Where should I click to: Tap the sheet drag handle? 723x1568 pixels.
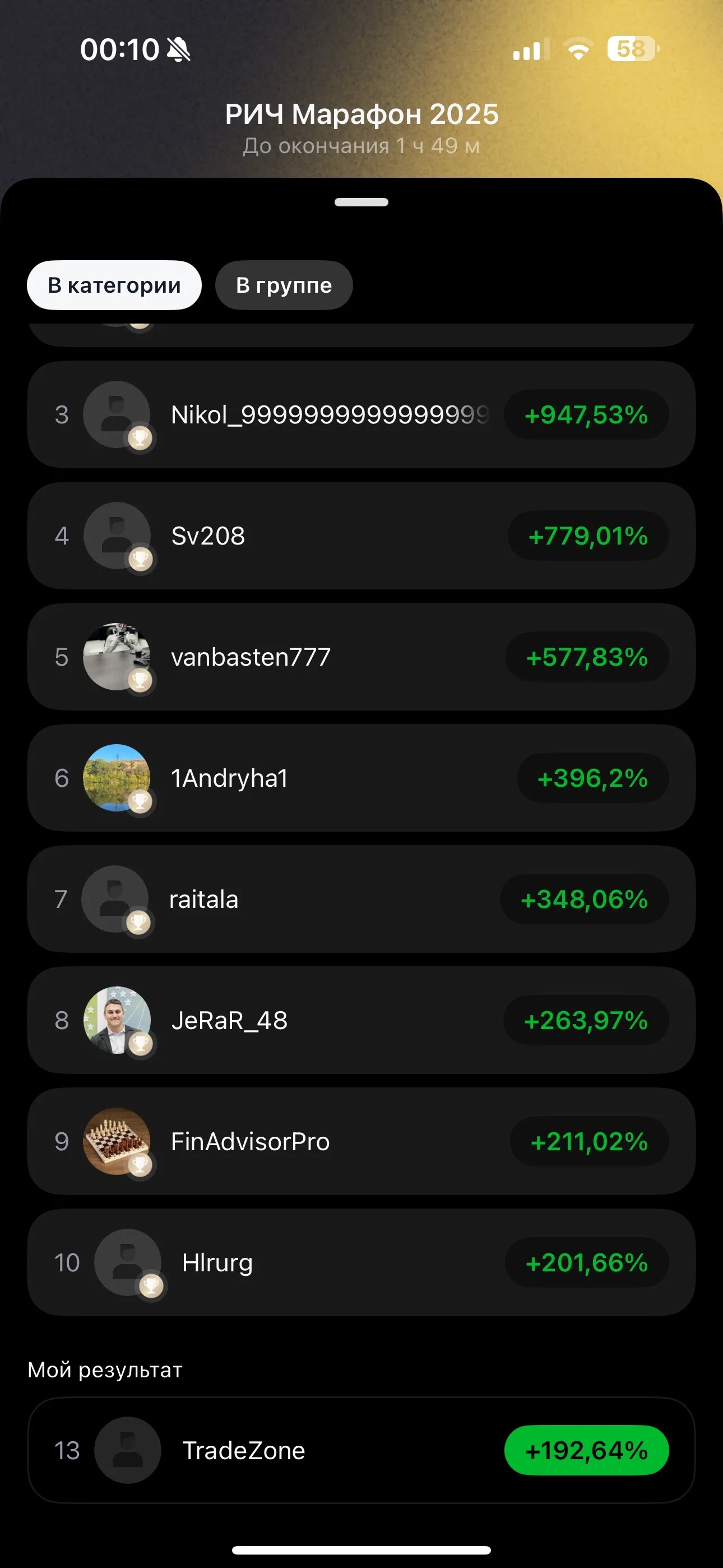point(361,202)
